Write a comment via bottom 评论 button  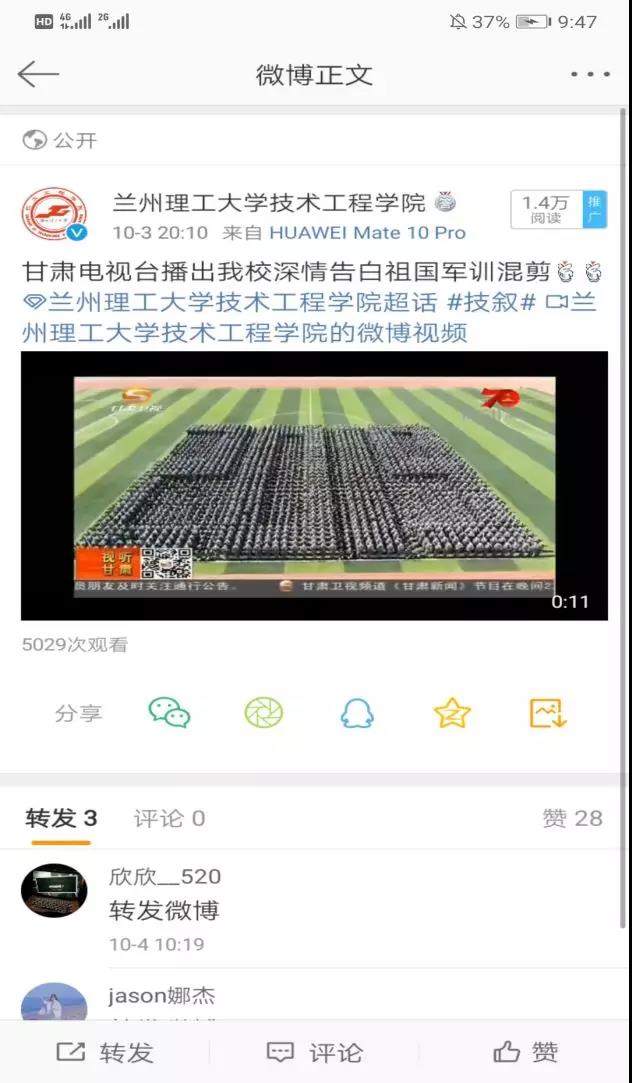pos(315,1052)
